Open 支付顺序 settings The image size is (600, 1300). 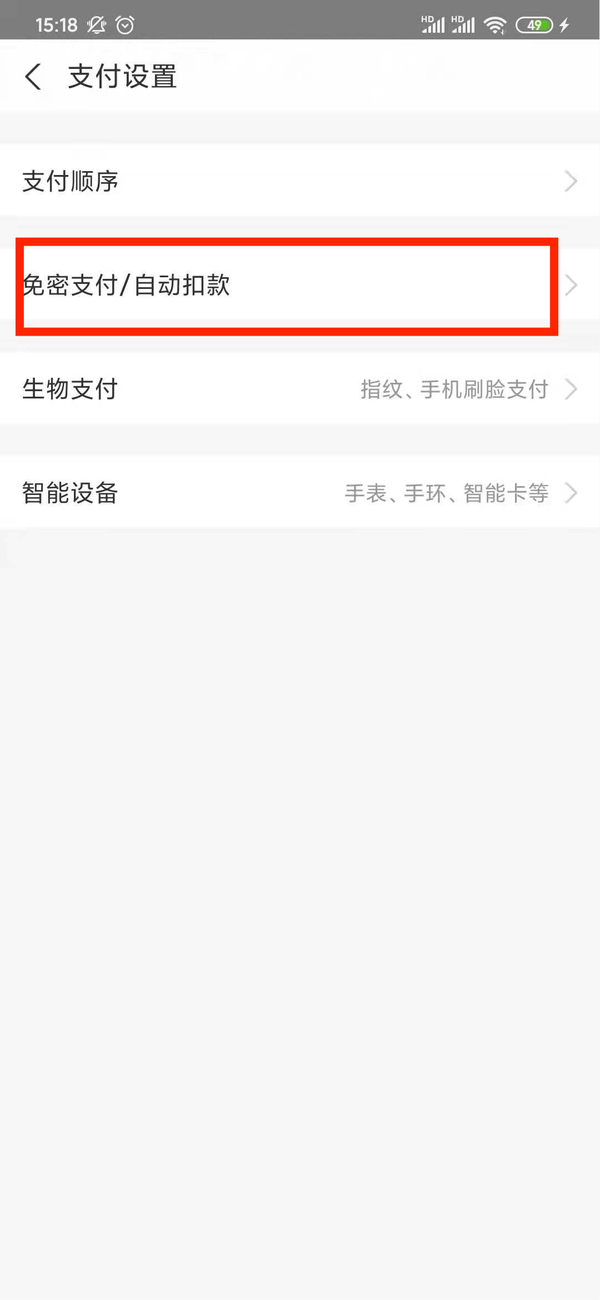300,181
